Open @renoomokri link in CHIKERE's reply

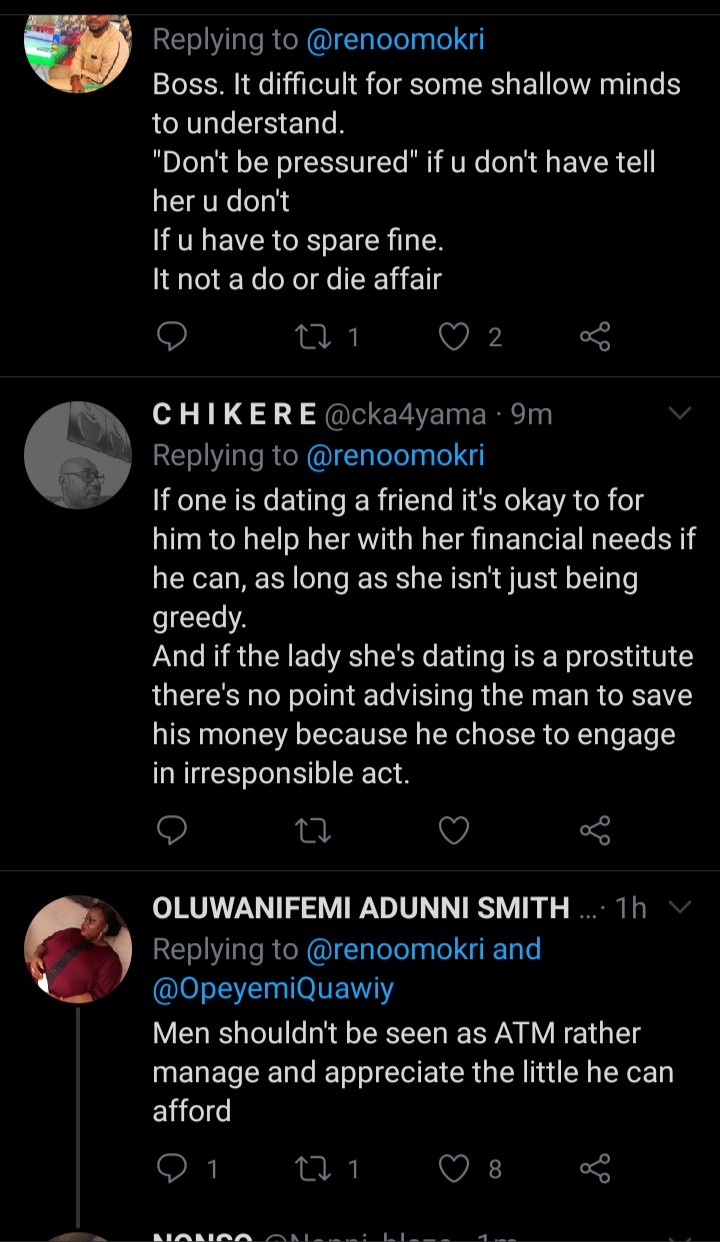pos(394,455)
